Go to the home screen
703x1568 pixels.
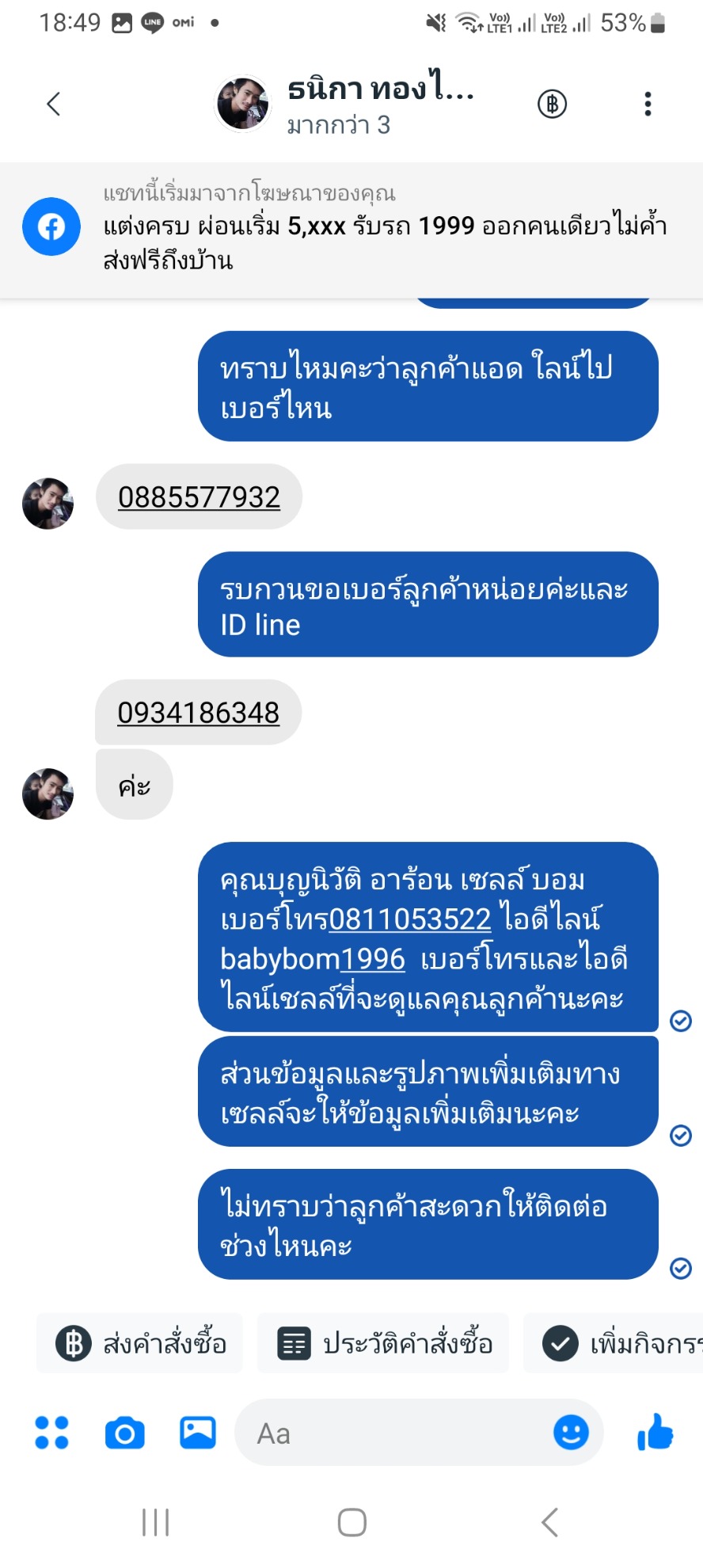click(x=351, y=1522)
